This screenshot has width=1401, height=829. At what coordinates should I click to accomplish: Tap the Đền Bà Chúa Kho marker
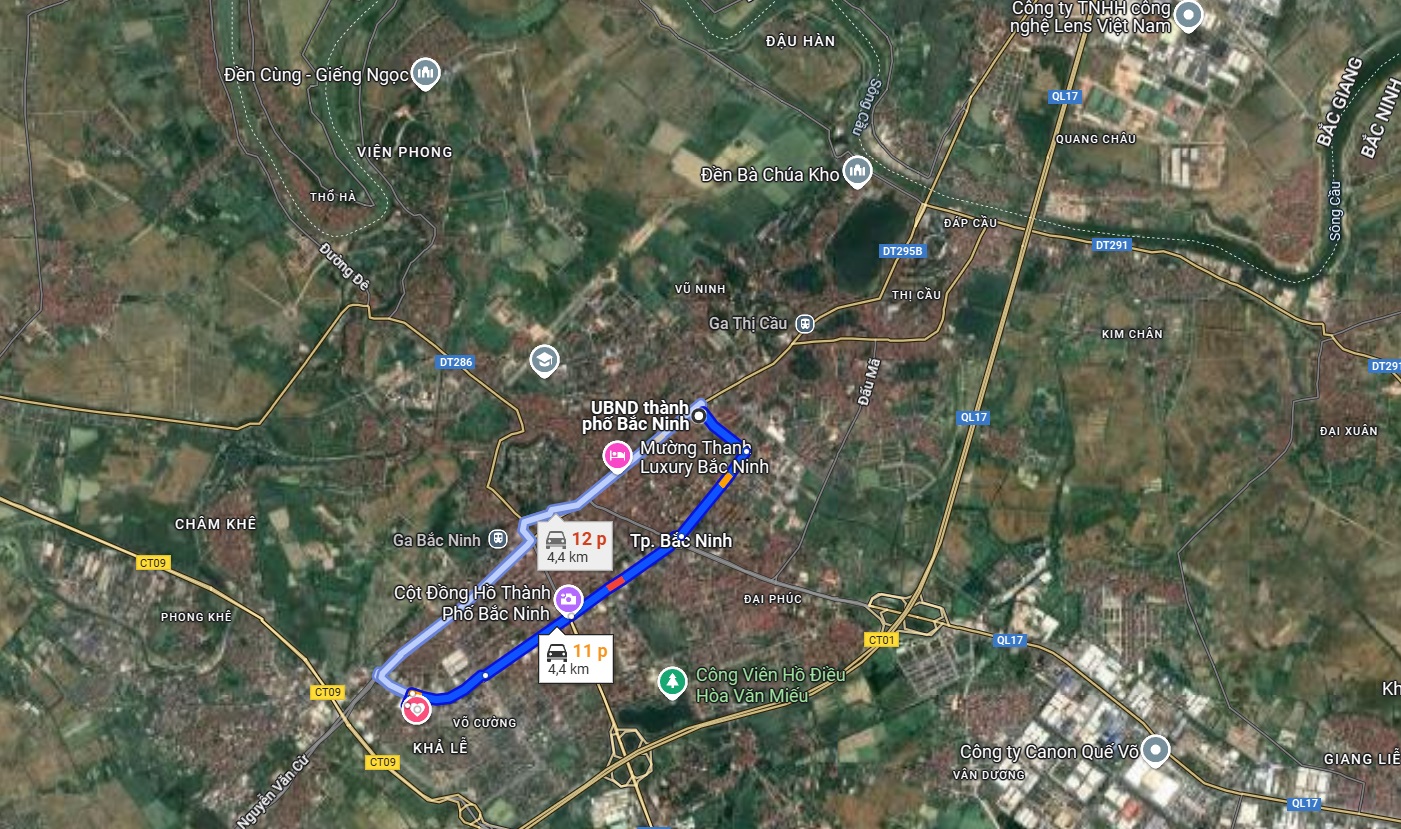point(857,172)
